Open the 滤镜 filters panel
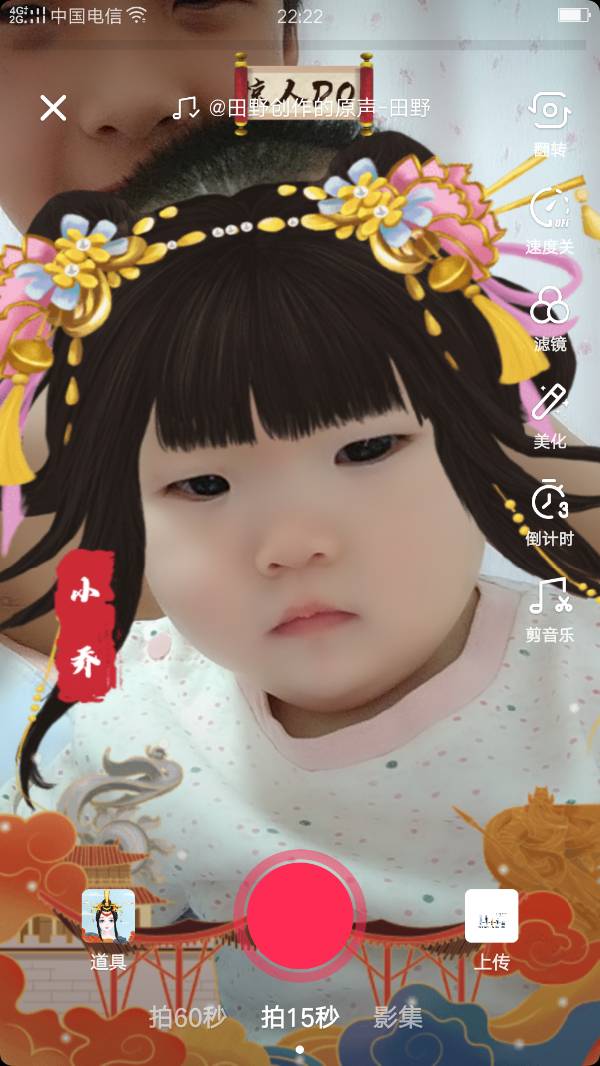Image resolution: width=600 pixels, height=1066 pixels. 549,316
